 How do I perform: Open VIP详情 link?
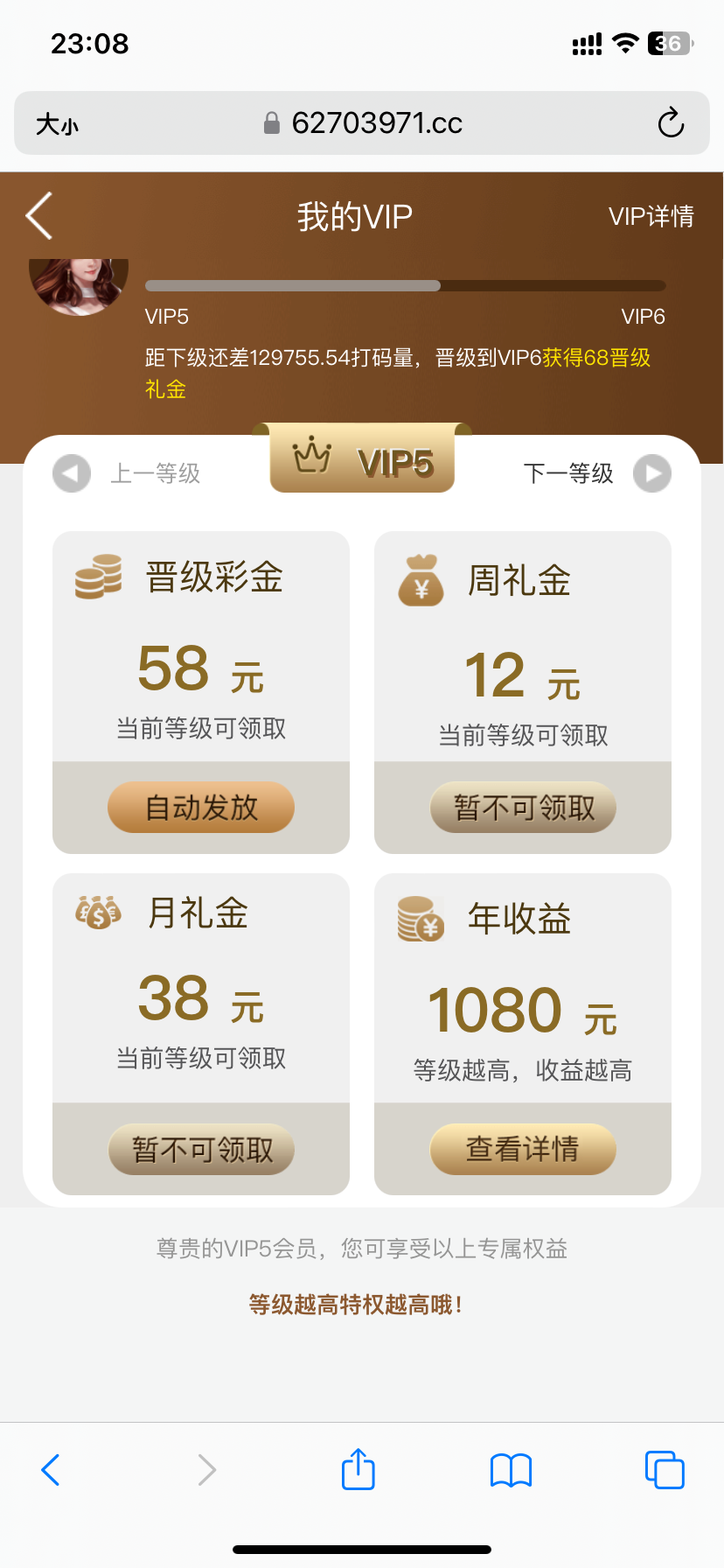tap(651, 216)
